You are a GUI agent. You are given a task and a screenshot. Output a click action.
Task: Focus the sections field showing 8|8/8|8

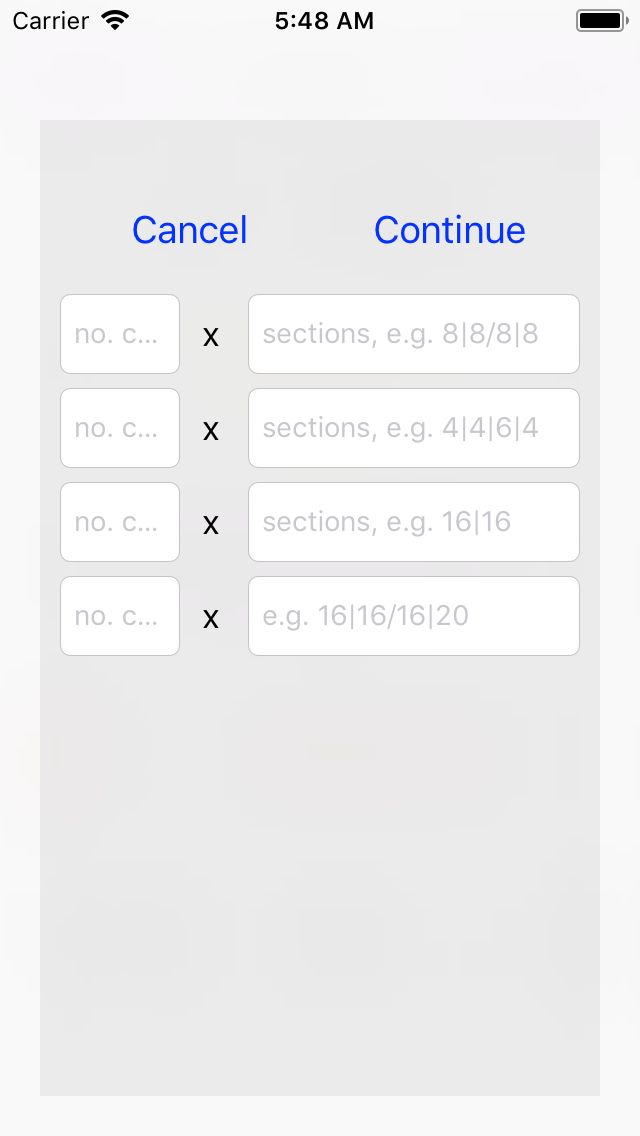click(x=414, y=334)
